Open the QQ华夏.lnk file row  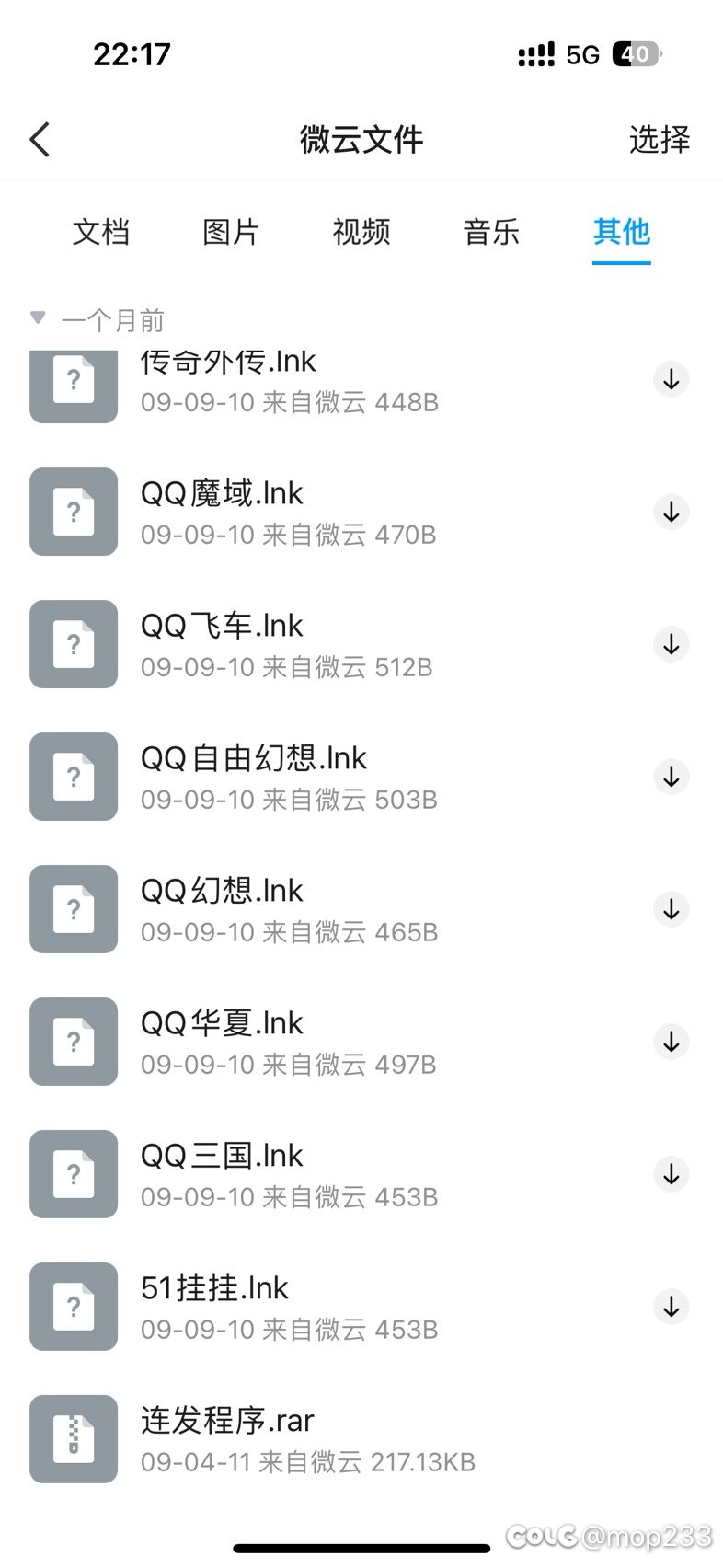click(x=361, y=1042)
